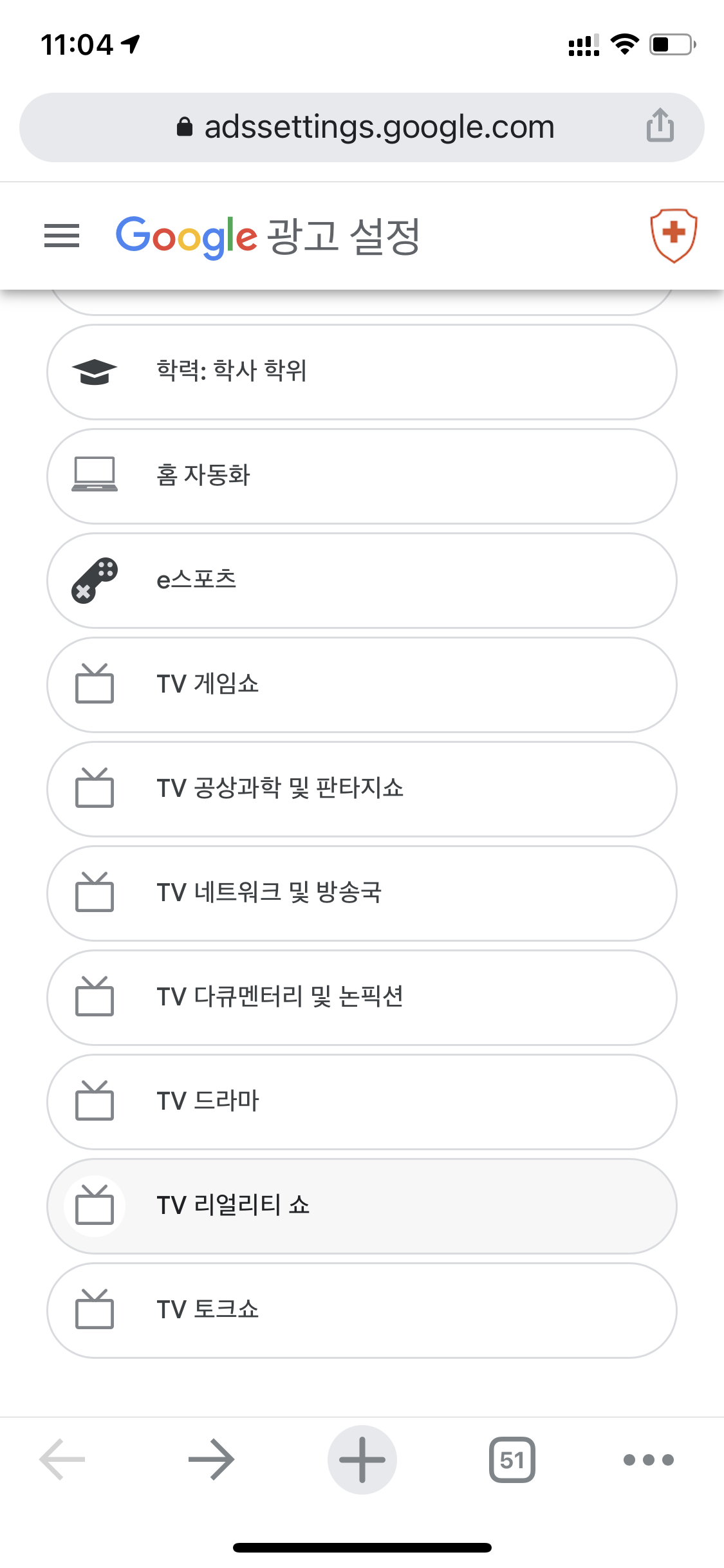Open the hamburger navigation menu
This screenshot has width=724, height=1568.
click(62, 236)
